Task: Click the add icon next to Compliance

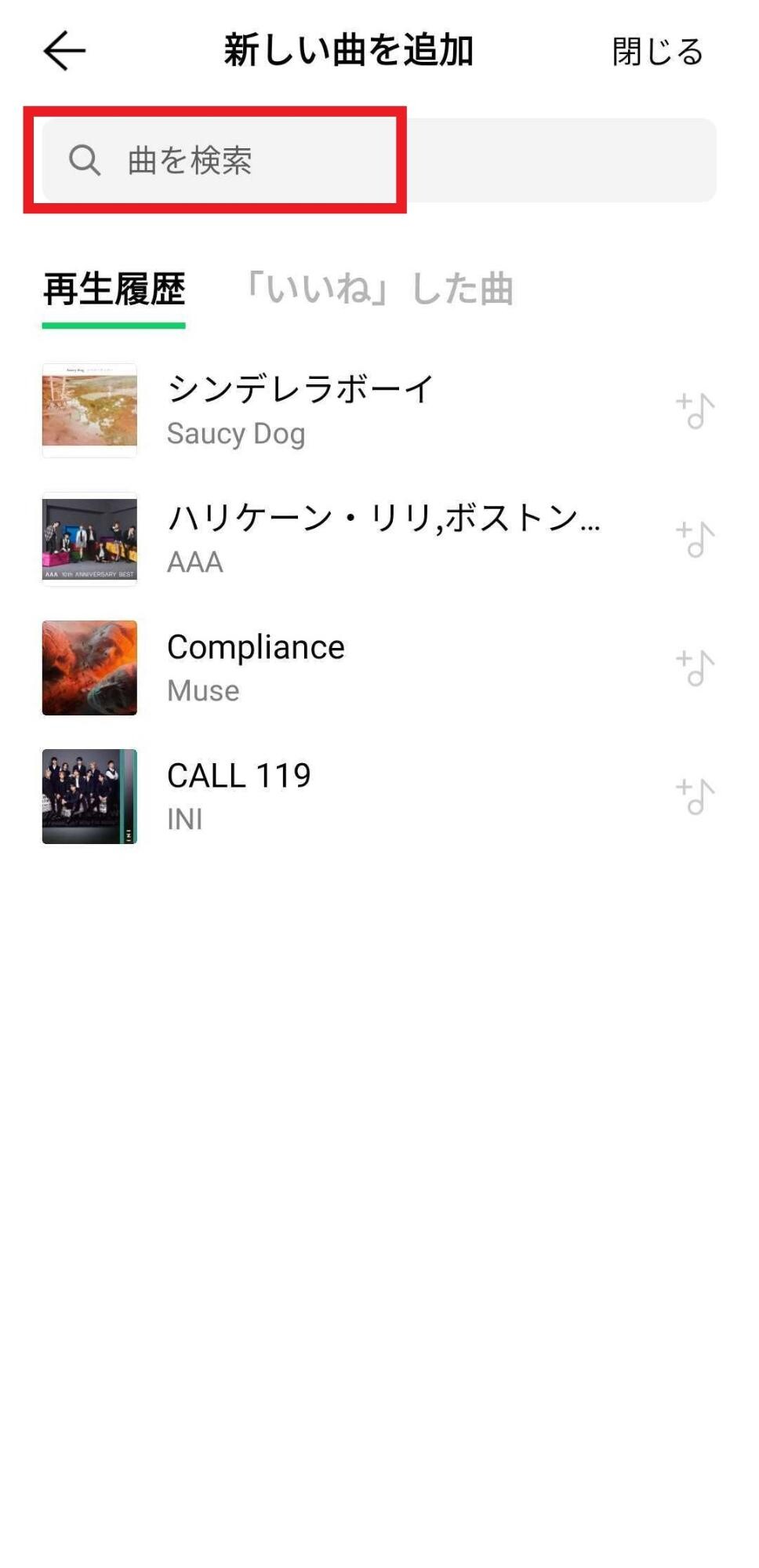Action: [x=696, y=667]
